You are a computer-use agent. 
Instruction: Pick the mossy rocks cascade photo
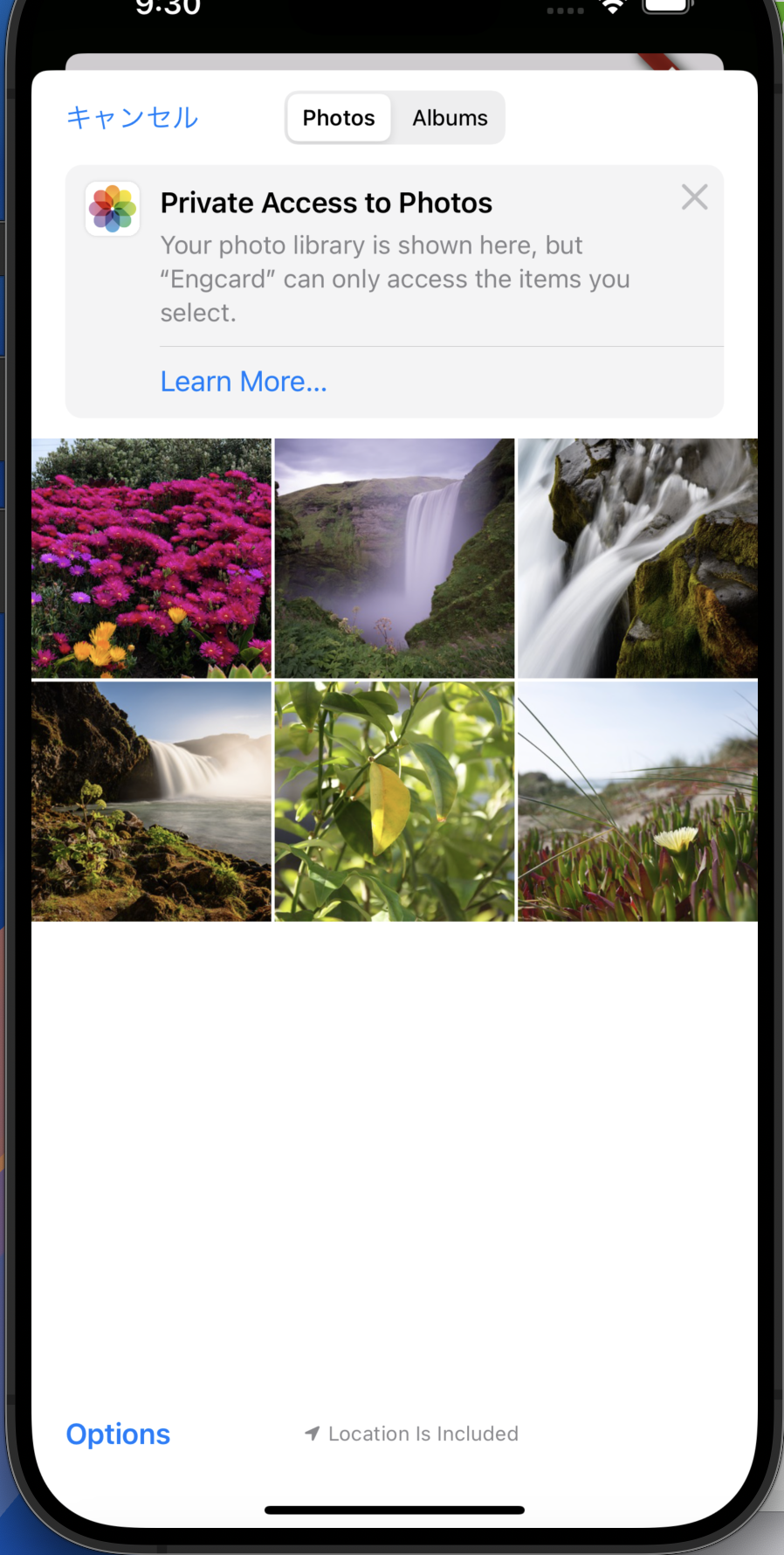[x=637, y=558]
